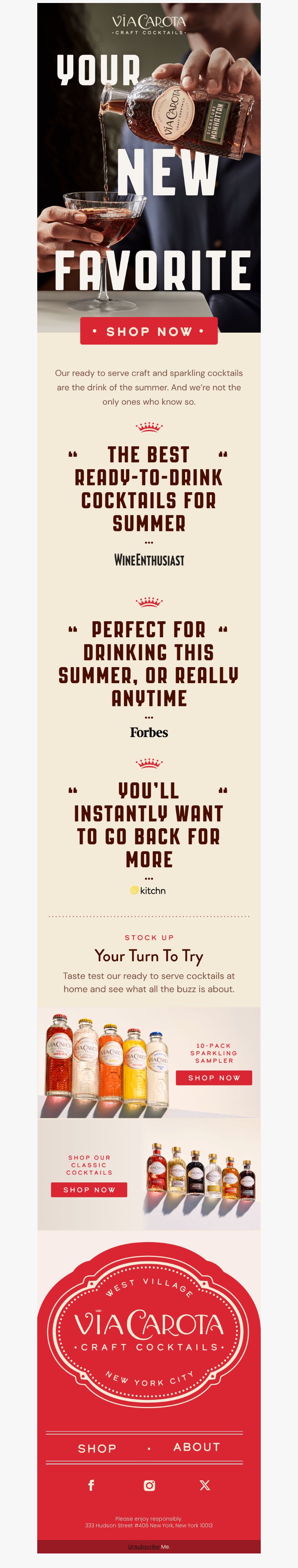Open the X social profile
298x1568 pixels.
[x=205, y=1485]
